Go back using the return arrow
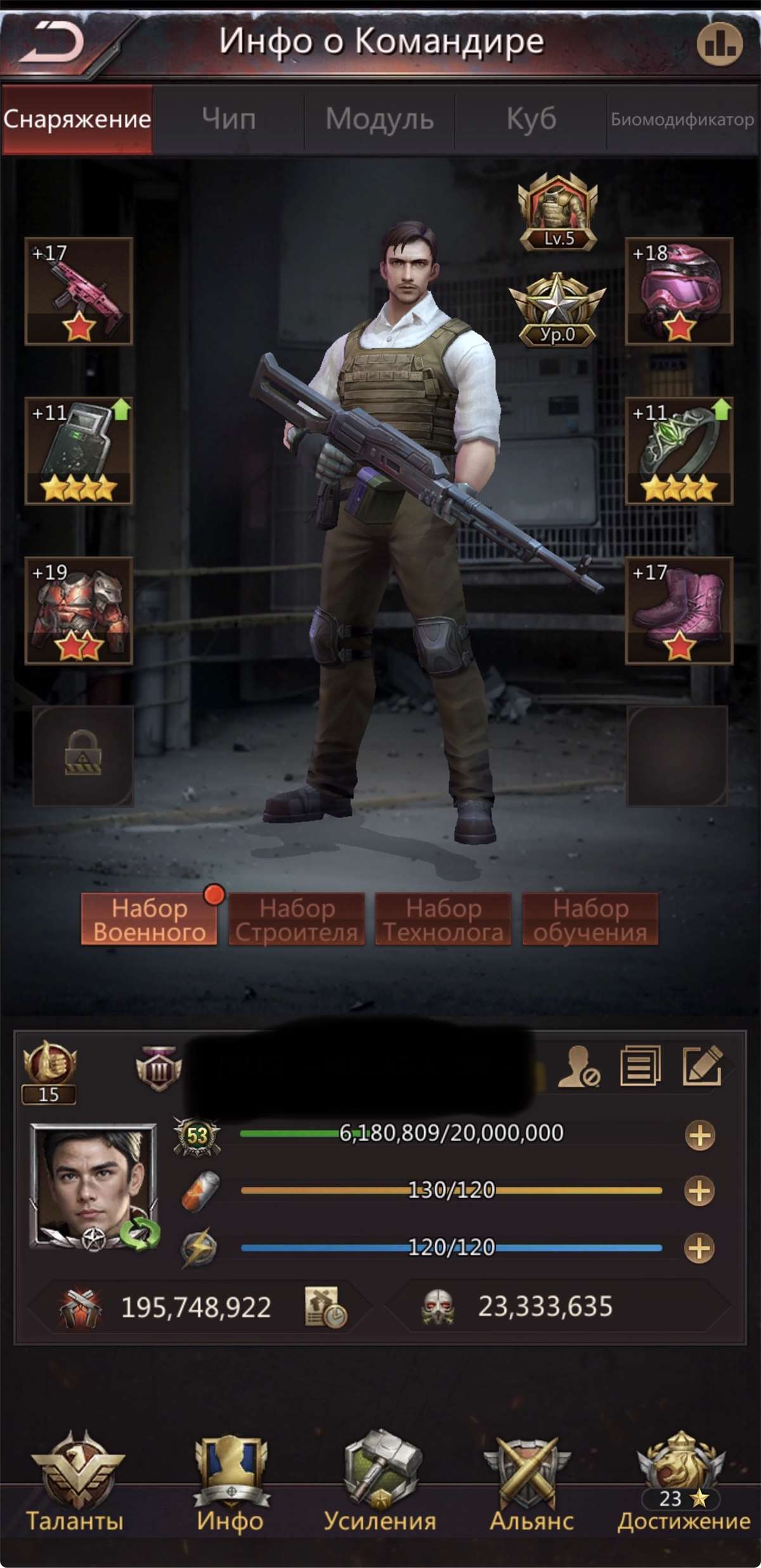Image resolution: width=761 pixels, height=1568 pixels. 52,43
